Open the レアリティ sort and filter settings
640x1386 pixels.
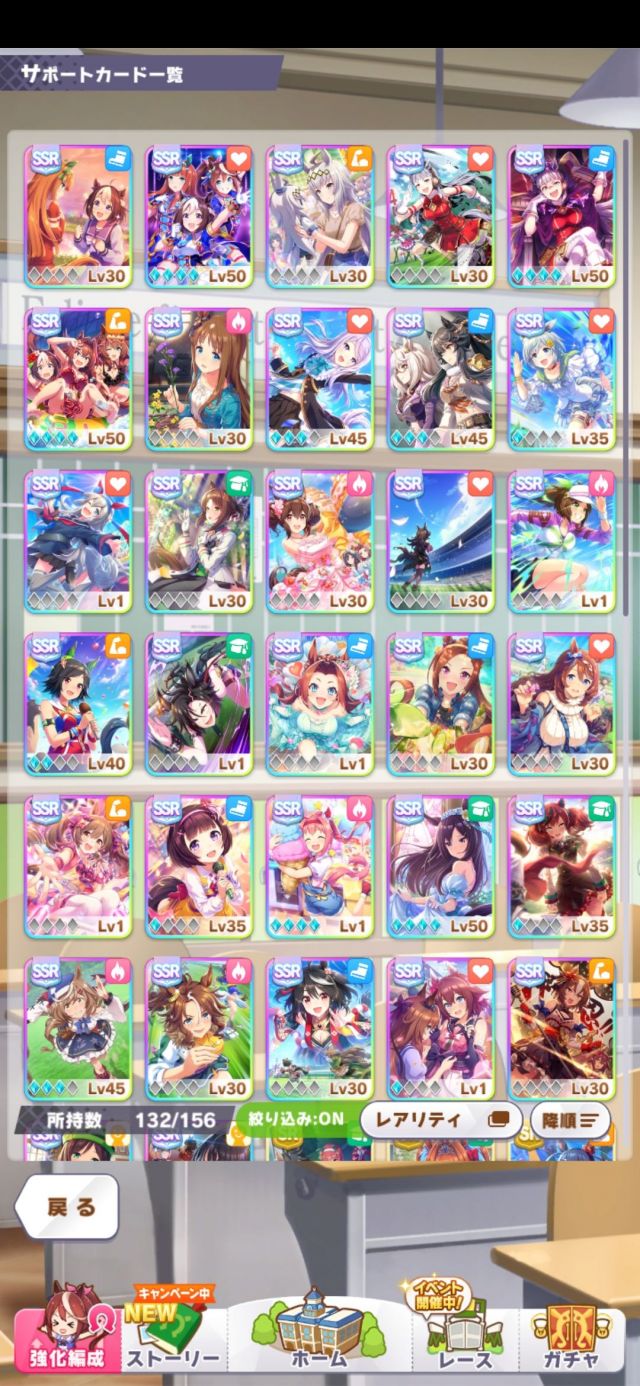pyautogui.click(x=436, y=1120)
